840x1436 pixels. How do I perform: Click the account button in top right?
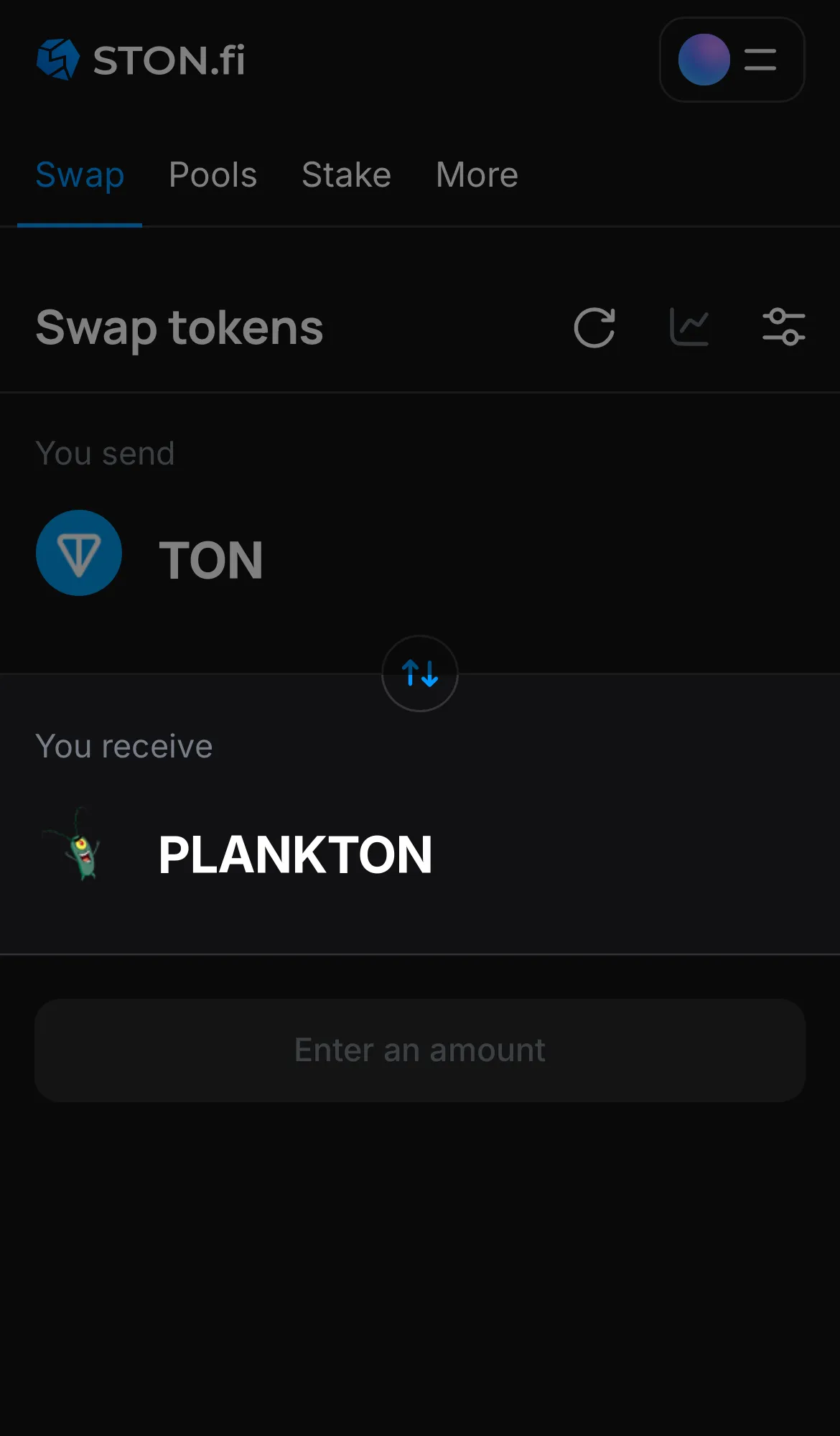[732, 60]
